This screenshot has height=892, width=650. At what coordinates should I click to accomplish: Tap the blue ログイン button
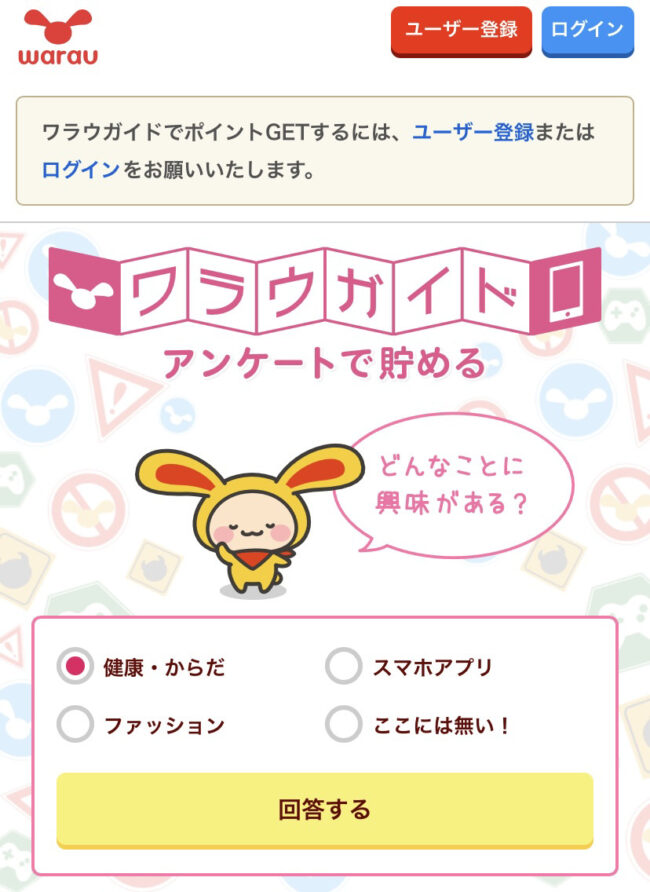[587, 30]
